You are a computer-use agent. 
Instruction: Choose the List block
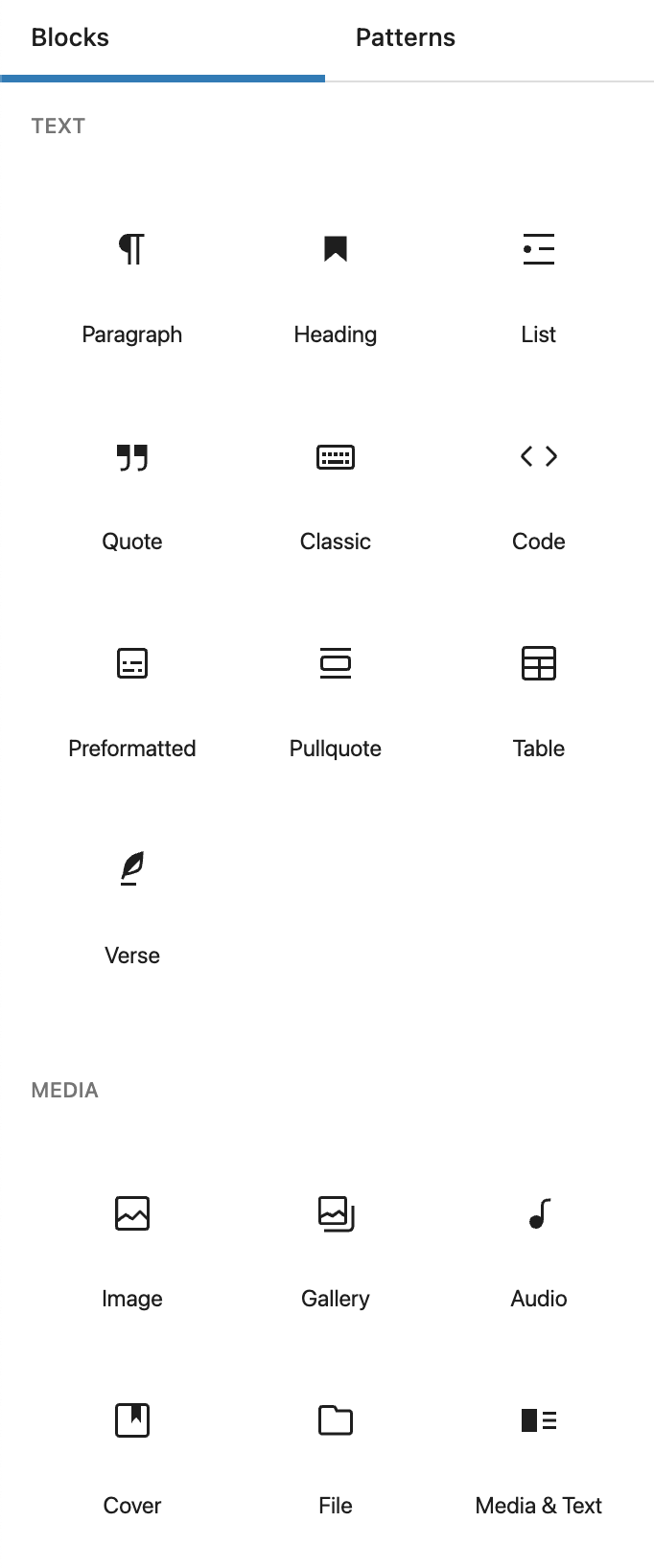point(539,288)
